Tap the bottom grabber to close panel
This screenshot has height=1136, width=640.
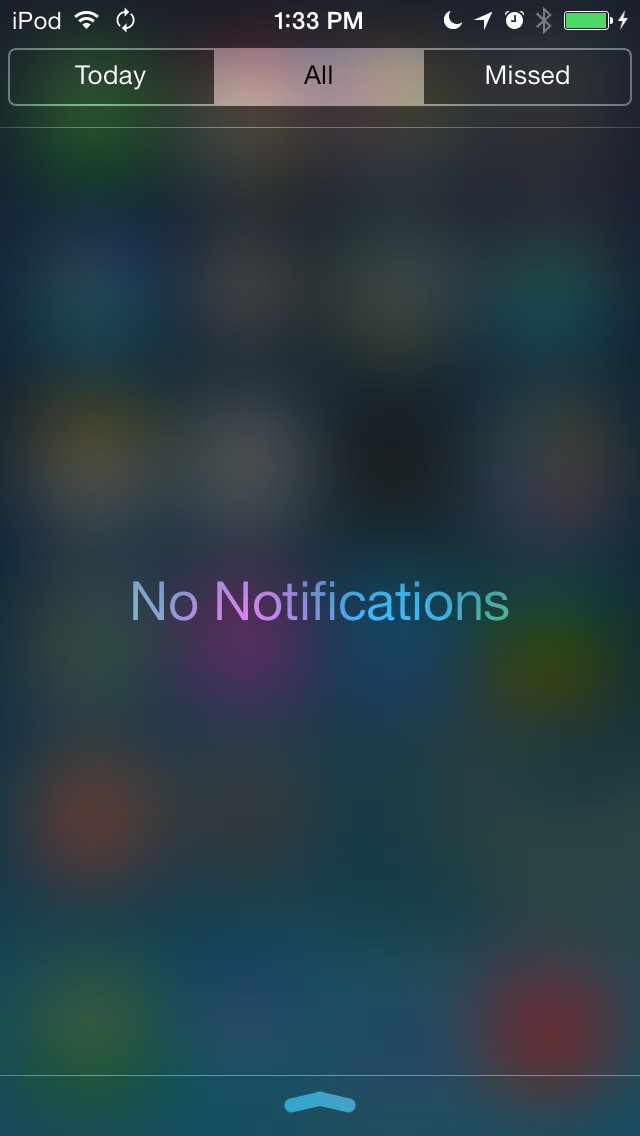pyautogui.click(x=320, y=1103)
